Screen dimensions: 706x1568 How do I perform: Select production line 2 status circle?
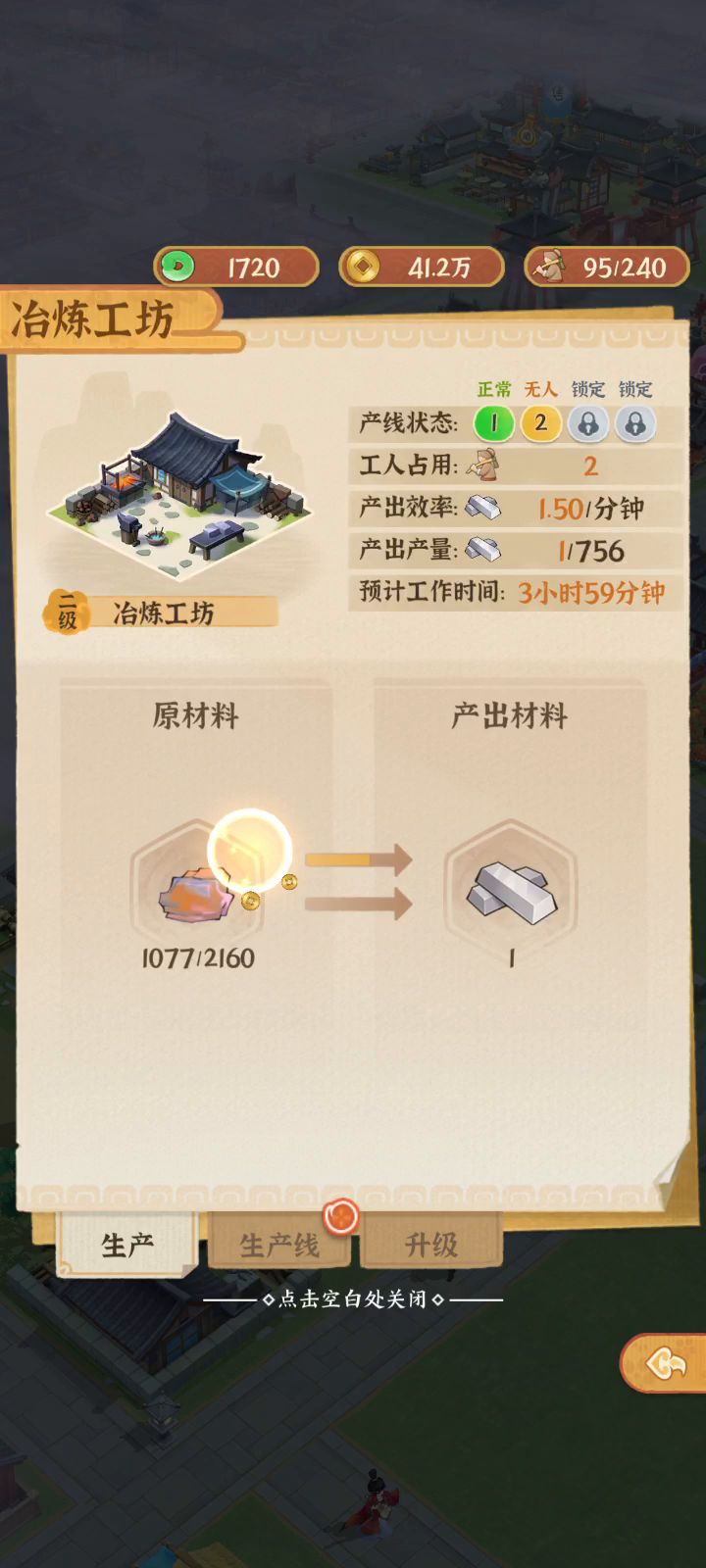click(540, 423)
